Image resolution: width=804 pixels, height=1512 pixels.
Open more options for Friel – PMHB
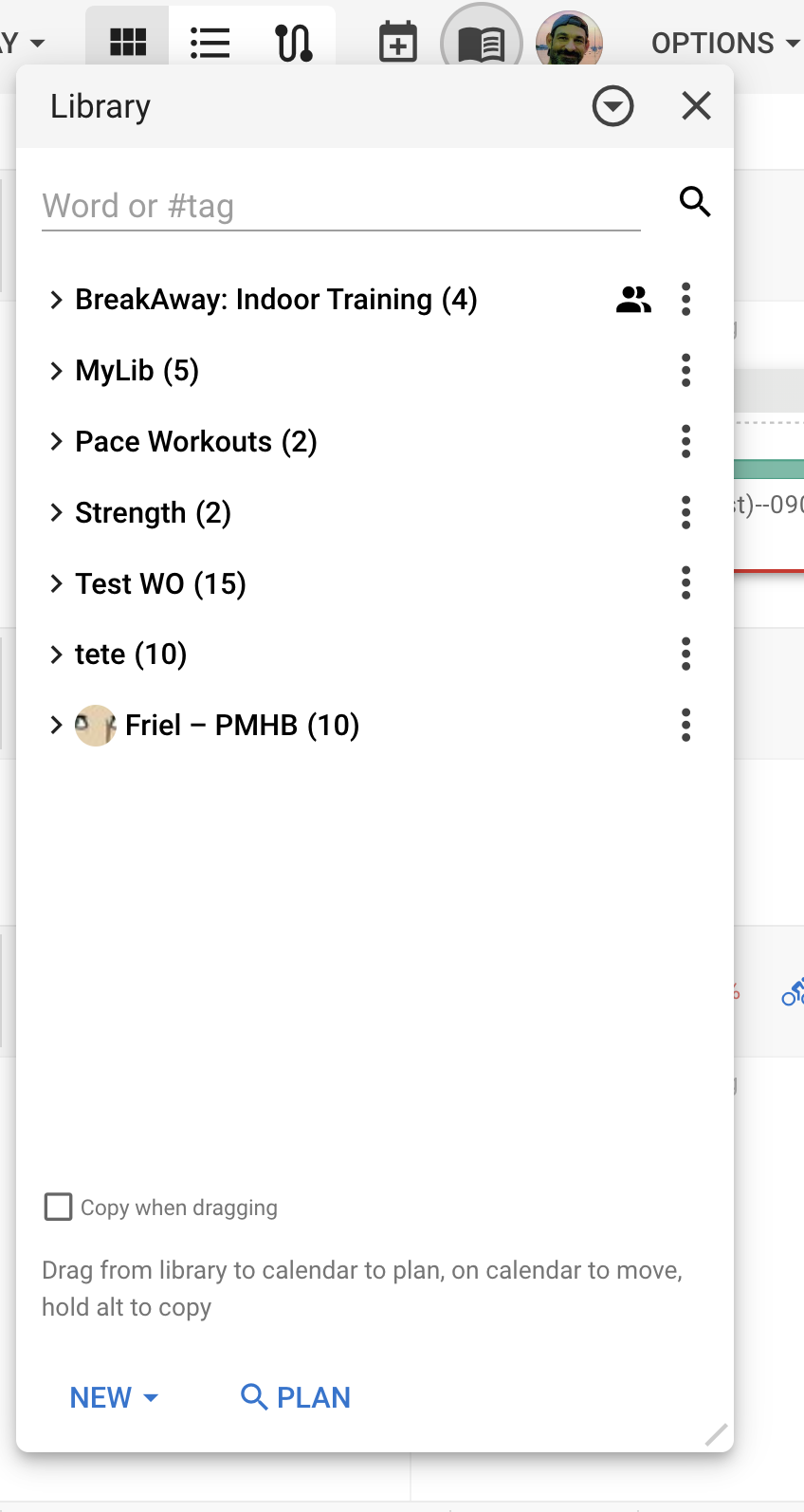[685, 726]
